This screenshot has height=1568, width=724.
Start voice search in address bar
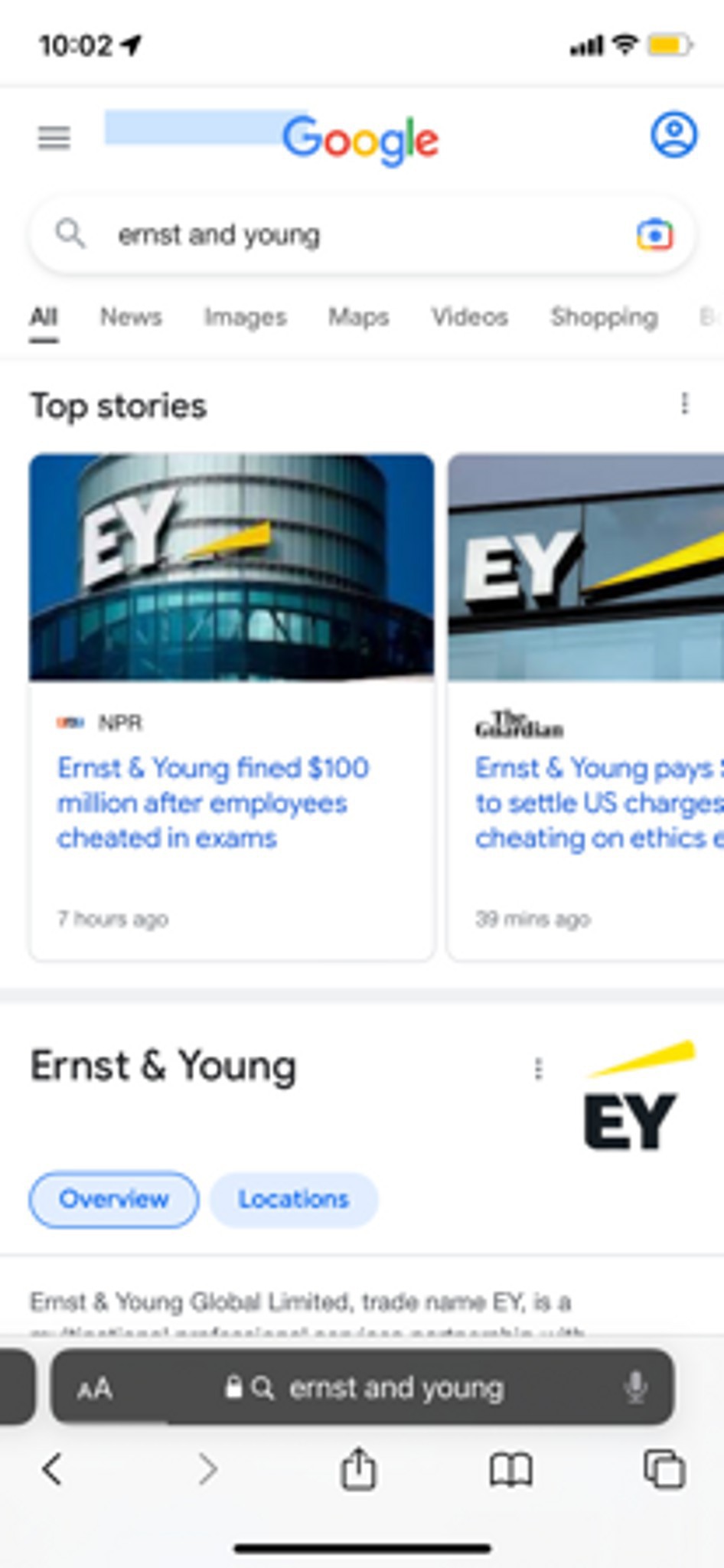(x=635, y=1387)
